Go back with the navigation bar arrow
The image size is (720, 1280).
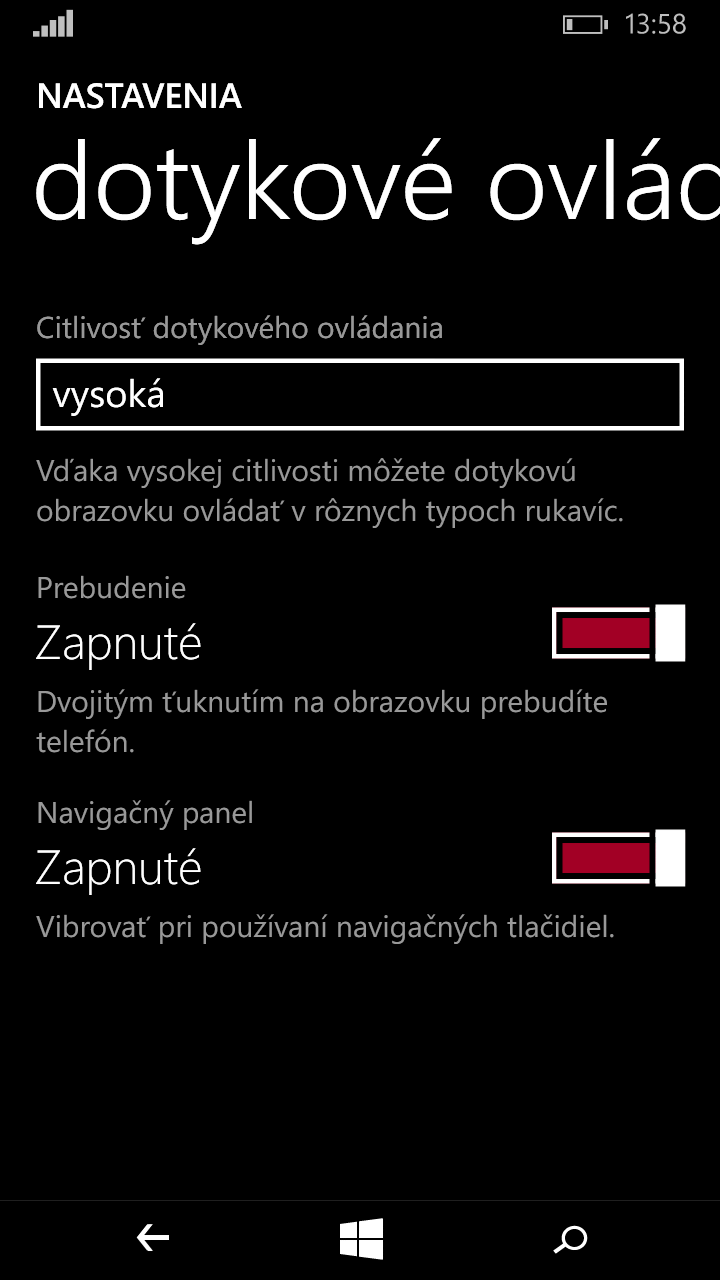tap(153, 1240)
